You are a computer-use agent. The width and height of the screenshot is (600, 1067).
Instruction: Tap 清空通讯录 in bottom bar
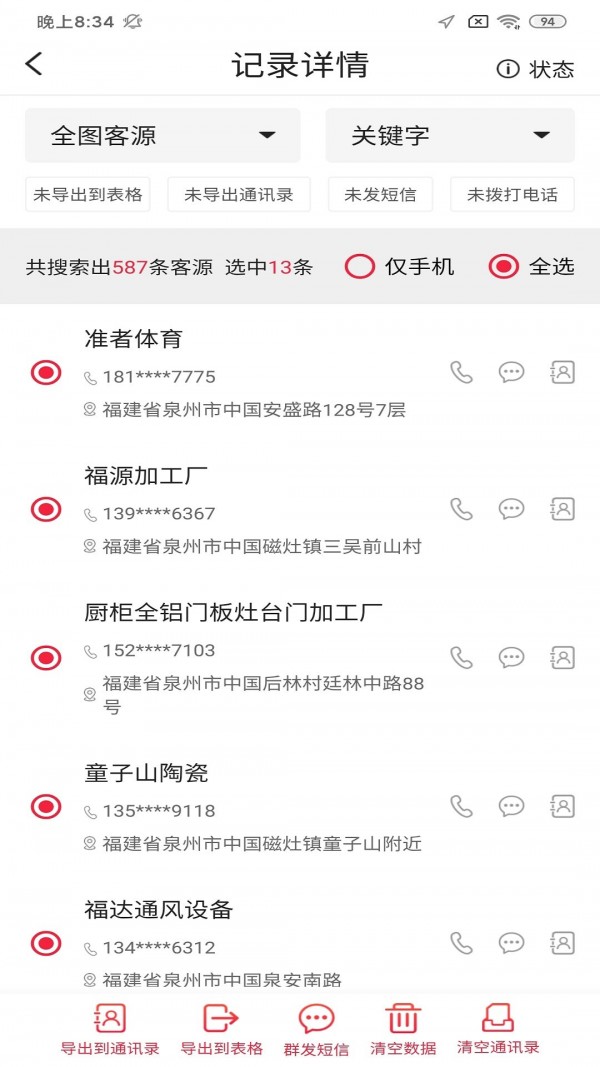[498, 1029]
